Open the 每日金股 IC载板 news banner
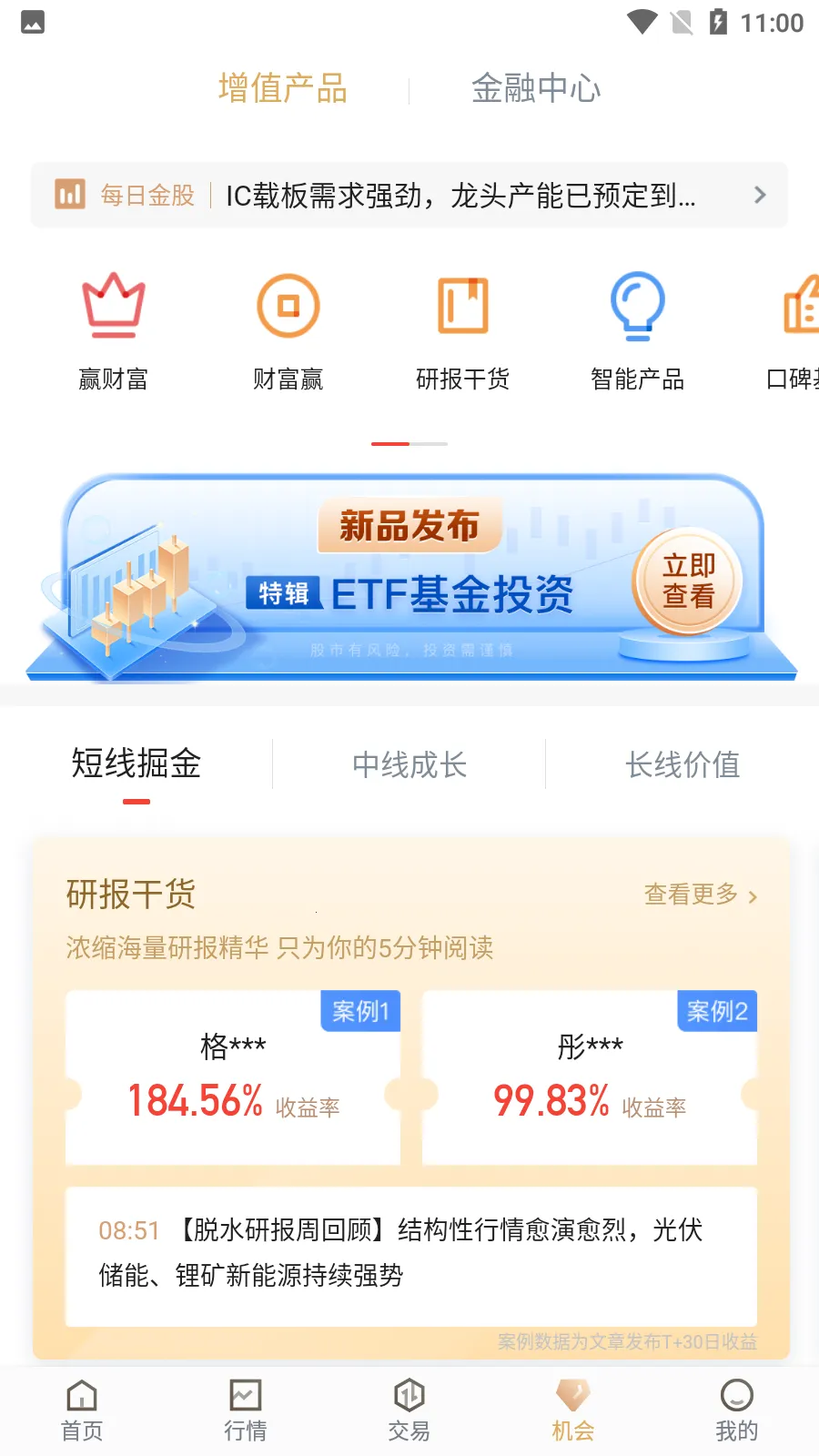The width and height of the screenshot is (819, 1456). tap(409, 195)
